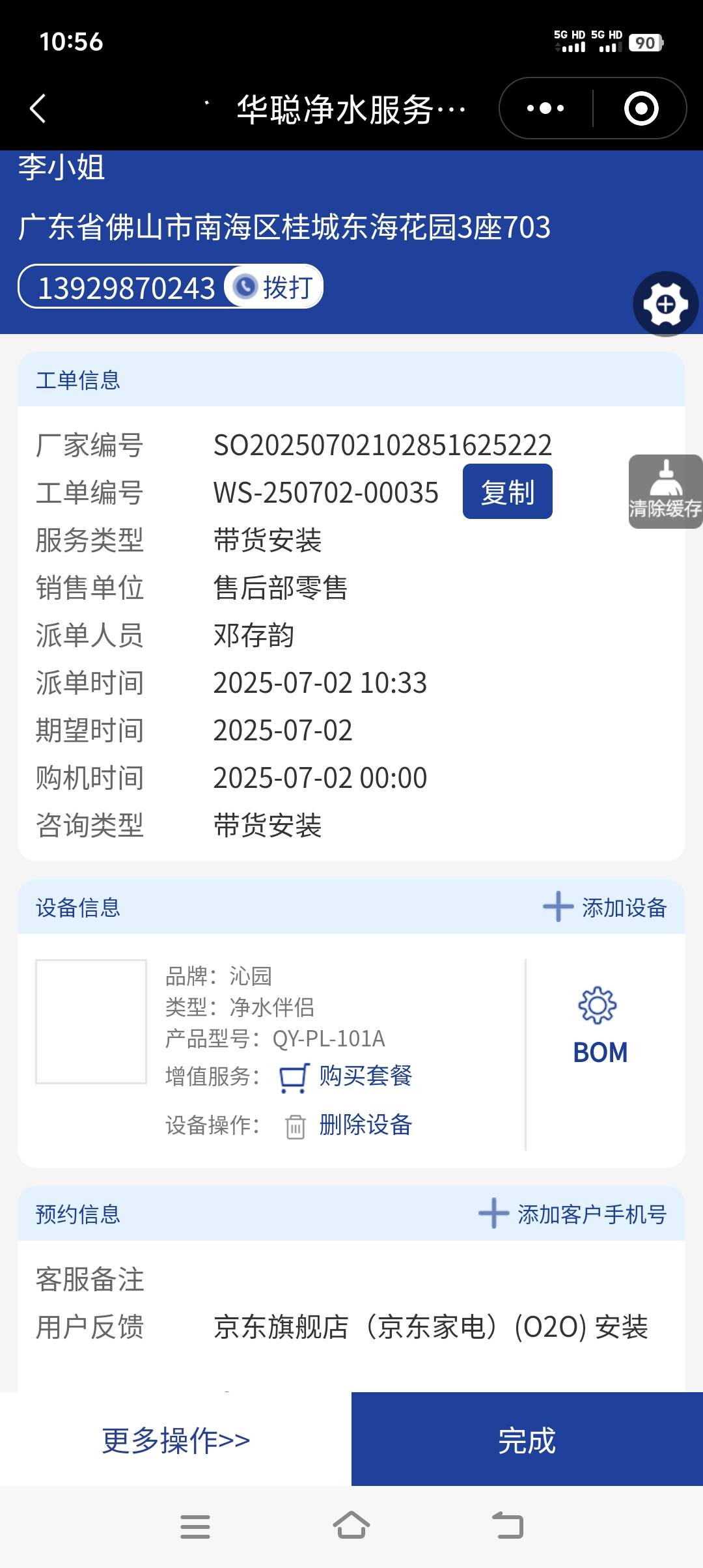Viewport: 703px width, 1568px height.
Task: Mark the work order as 完成
Action: click(x=527, y=1440)
